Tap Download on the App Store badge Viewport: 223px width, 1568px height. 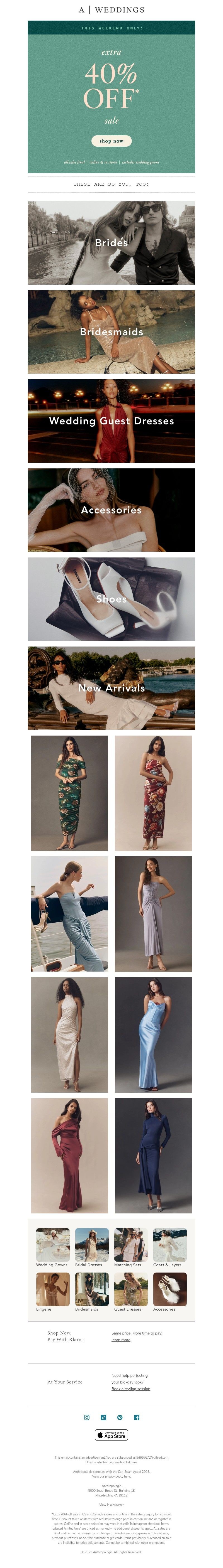[x=111, y=1435]
